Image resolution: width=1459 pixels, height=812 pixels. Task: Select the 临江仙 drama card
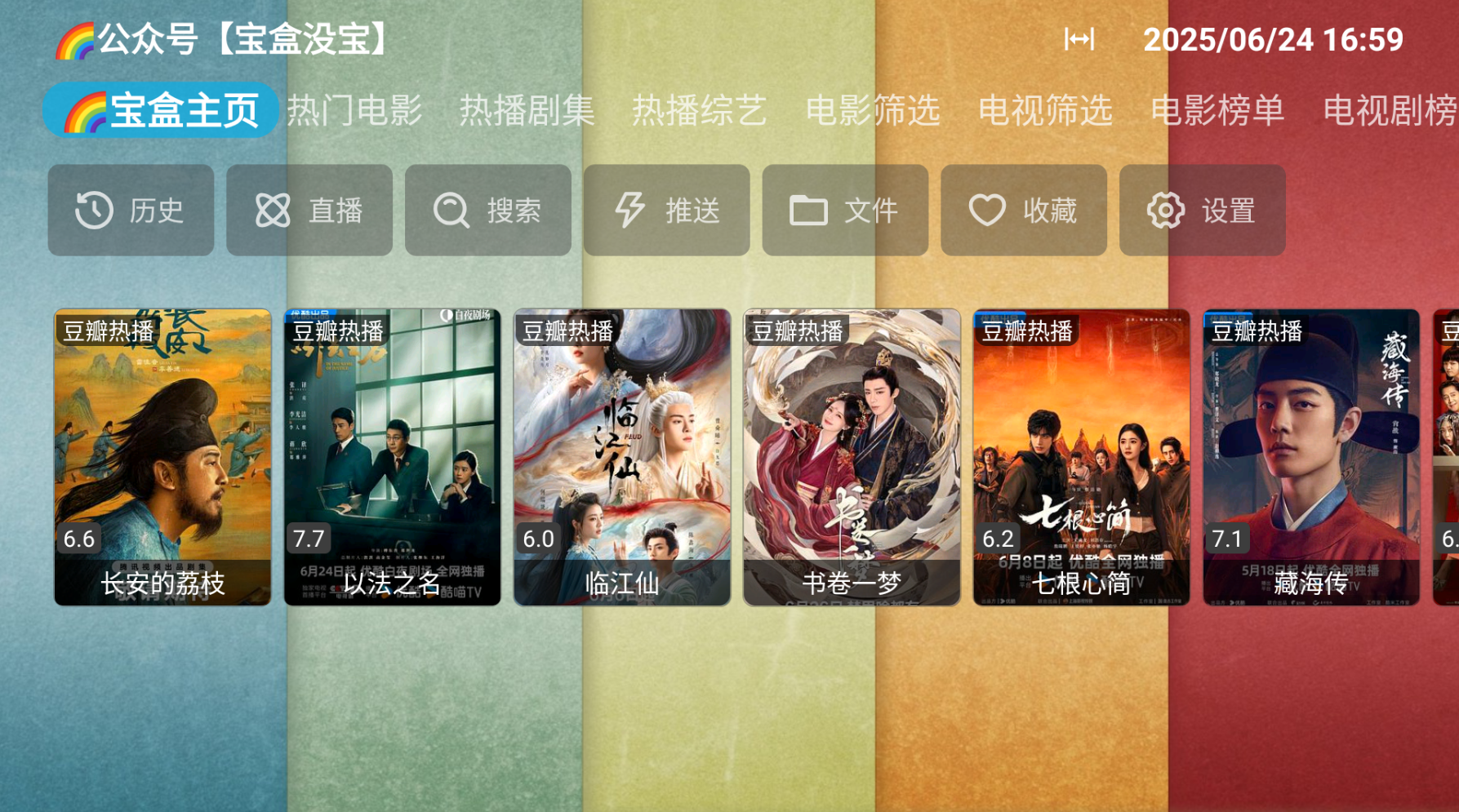point(622,457)
